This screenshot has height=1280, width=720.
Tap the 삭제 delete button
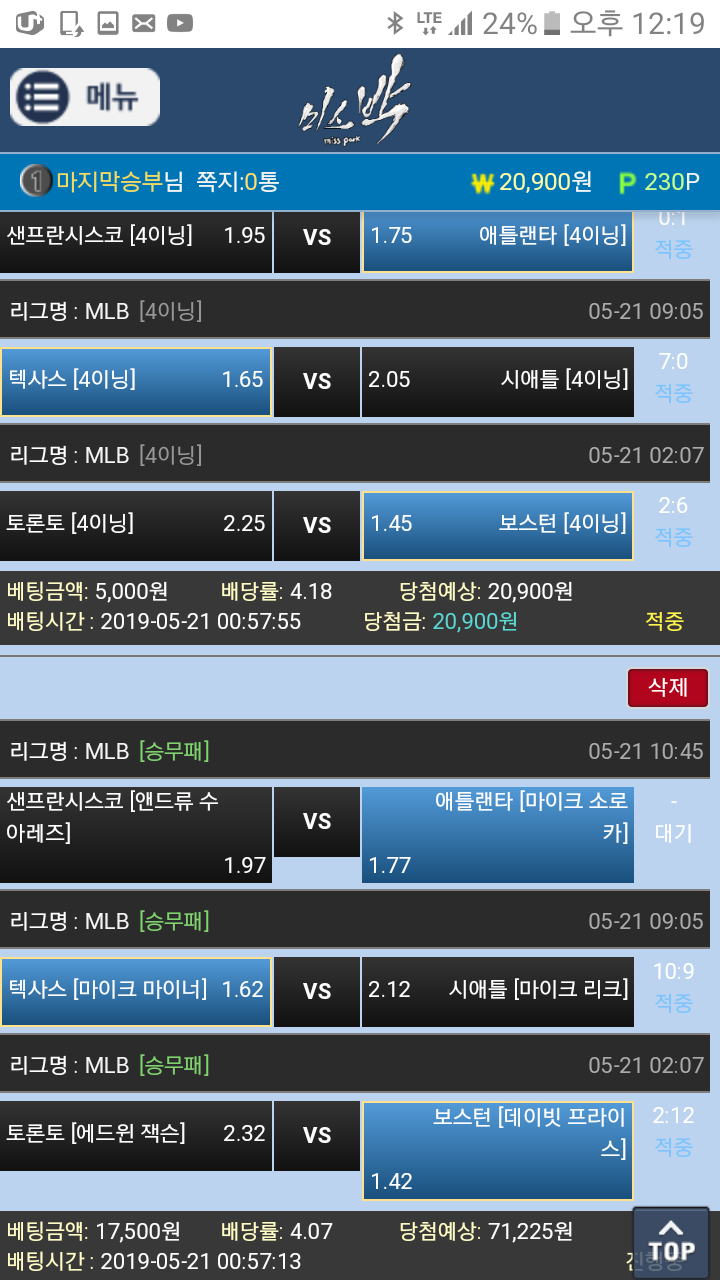[x=667, y=688]
